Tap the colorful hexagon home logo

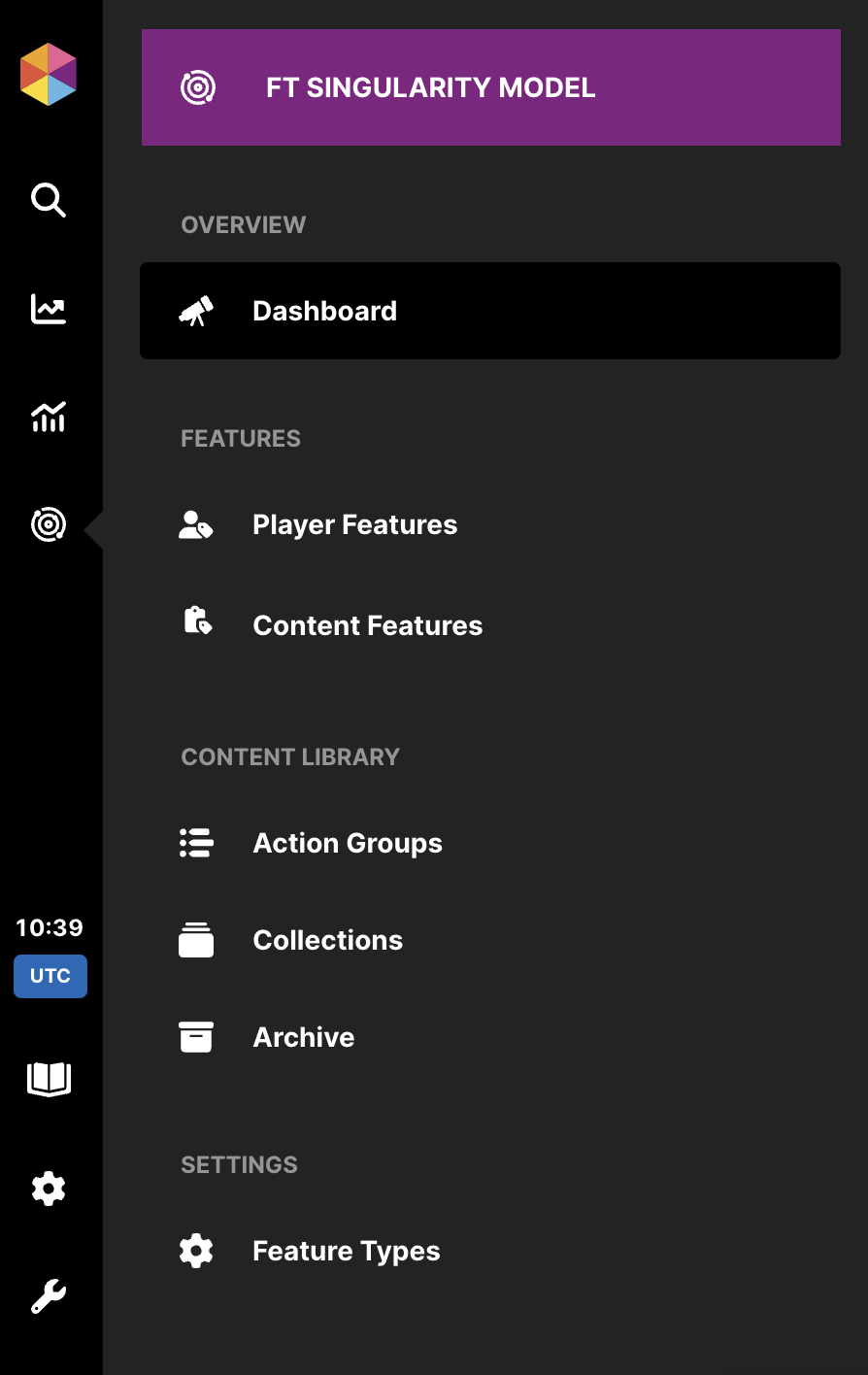(x=49, y=75)
